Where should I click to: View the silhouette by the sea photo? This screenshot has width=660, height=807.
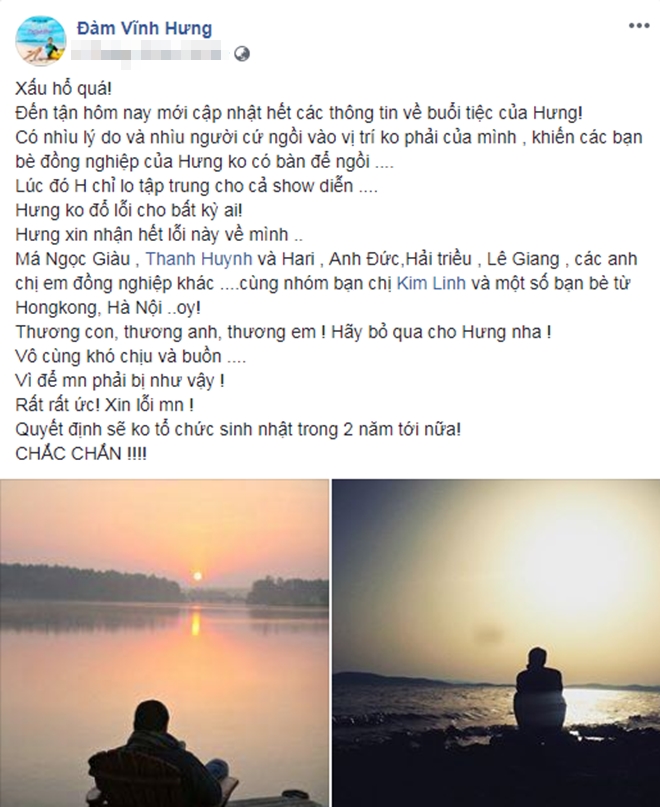tap(495, 640)
